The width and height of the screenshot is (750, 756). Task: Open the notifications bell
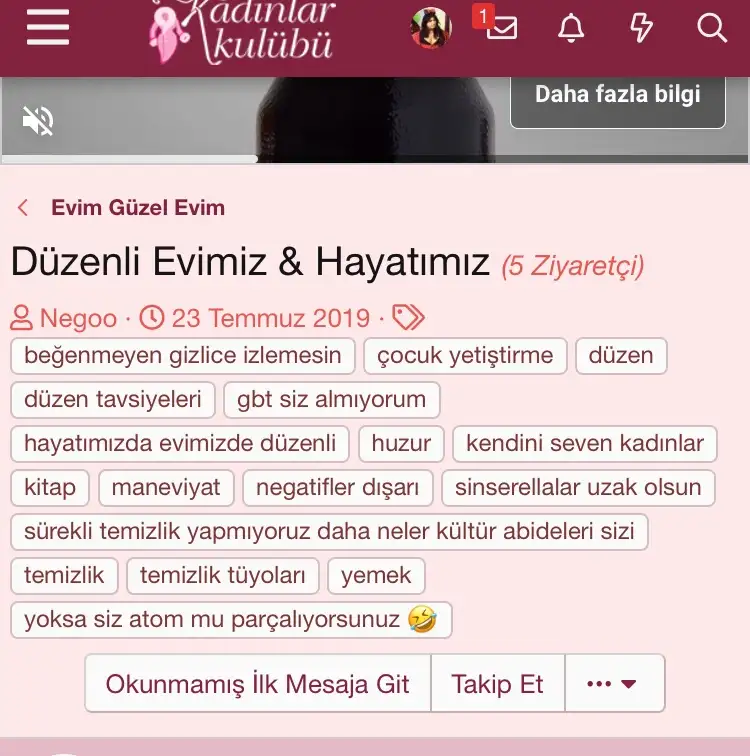point(571,28)
